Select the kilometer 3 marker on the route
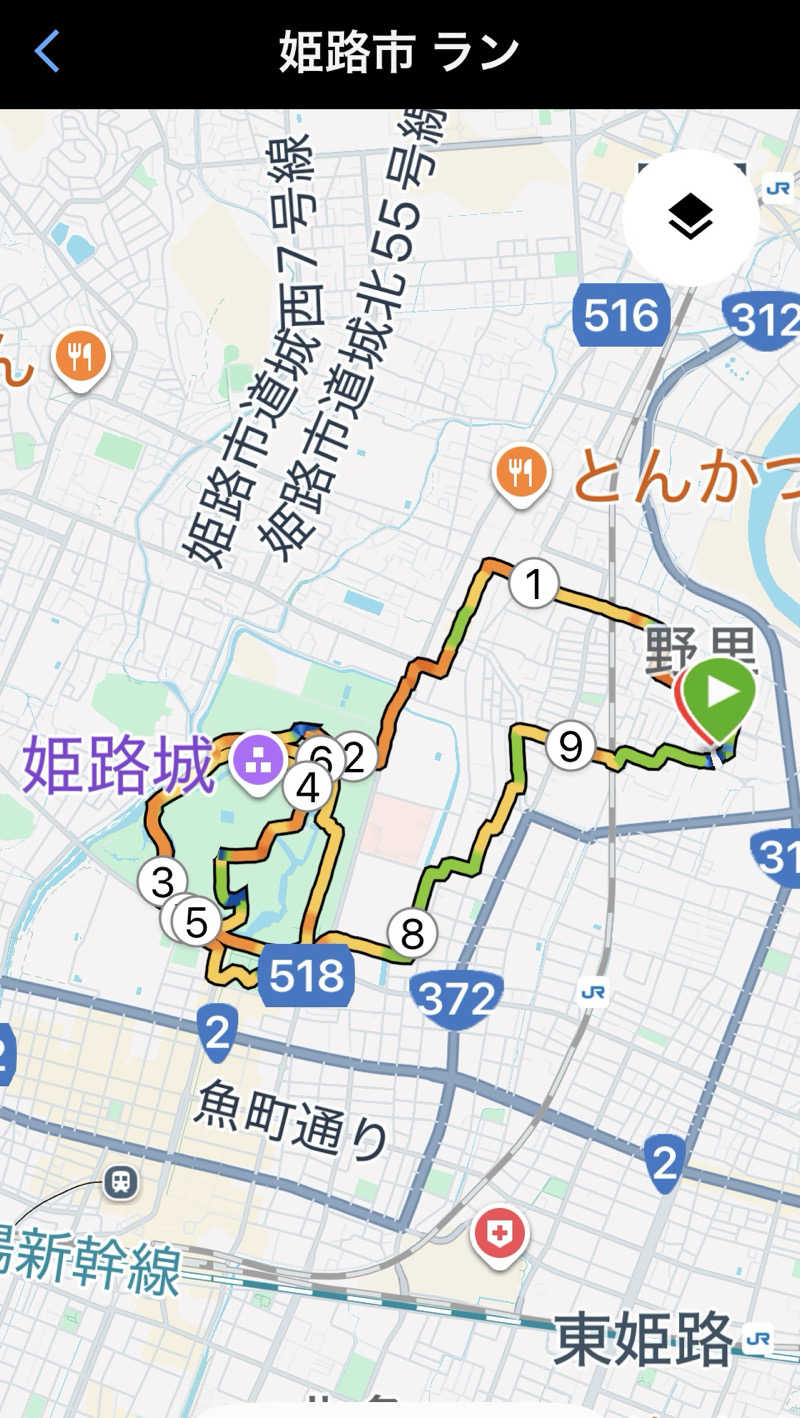Image resolution: width=800 pixels, height=1418 pixels. click(162, 882)
